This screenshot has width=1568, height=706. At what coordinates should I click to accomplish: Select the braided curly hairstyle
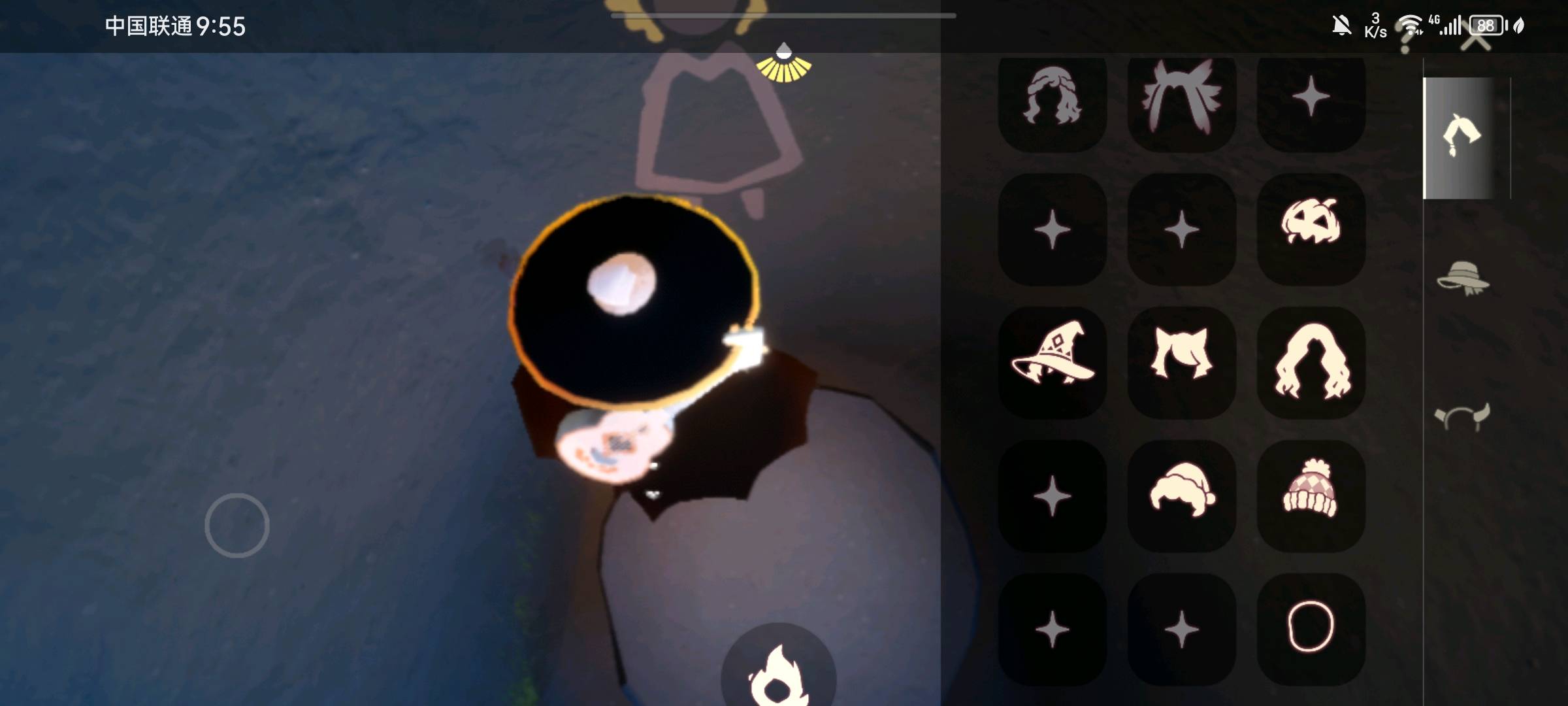tap(1052, 98)
